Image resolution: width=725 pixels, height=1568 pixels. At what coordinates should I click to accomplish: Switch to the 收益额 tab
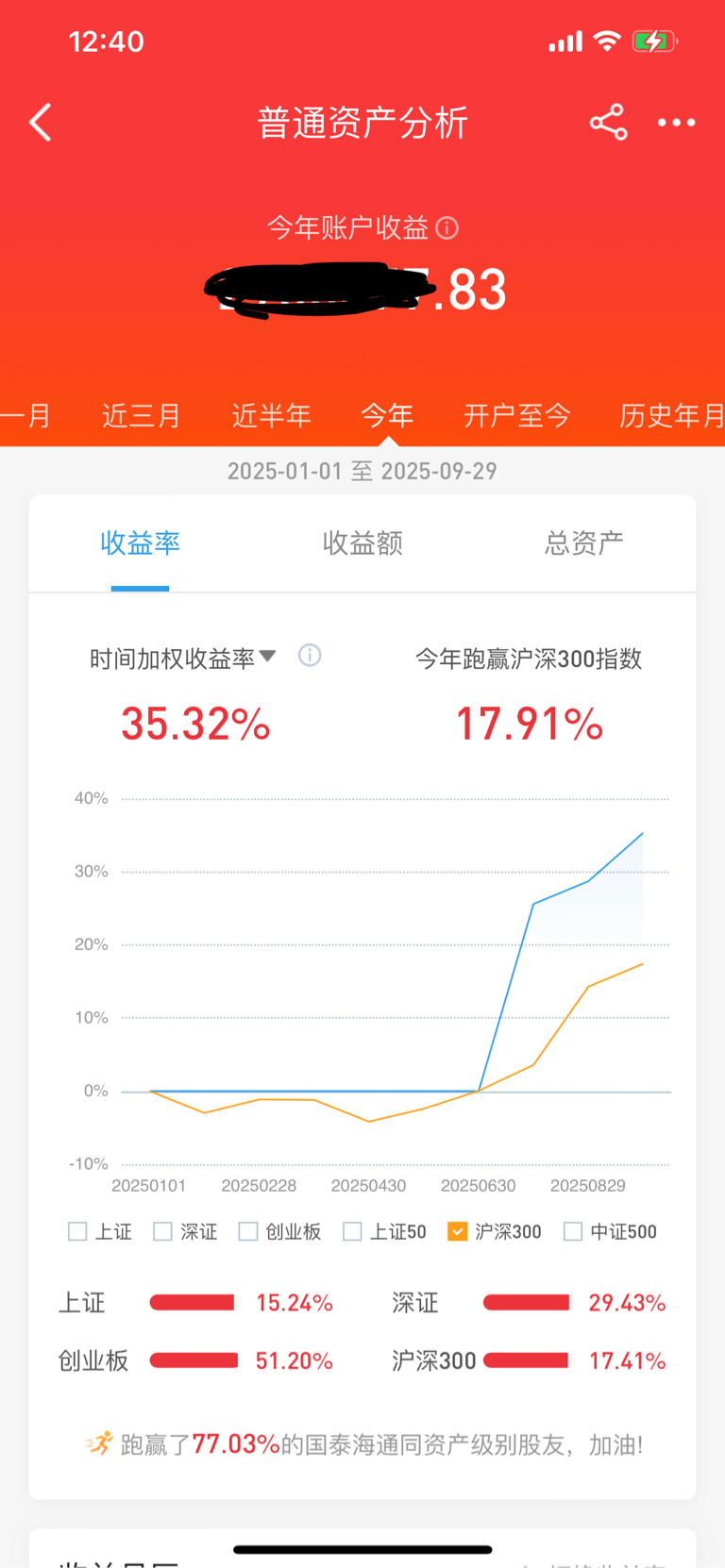[x=362, y=543]
